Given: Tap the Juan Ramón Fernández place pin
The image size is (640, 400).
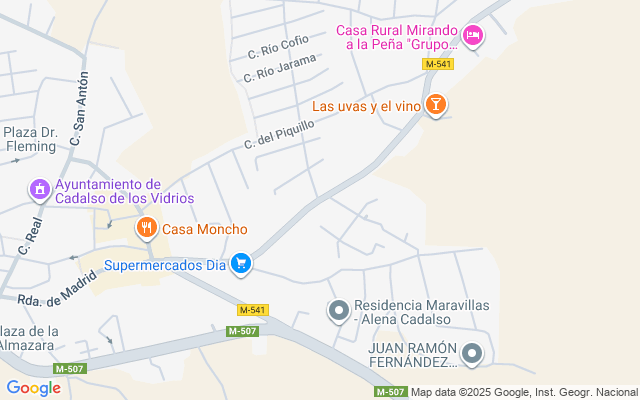Looking at the screenshot, I should coord(472,353).
